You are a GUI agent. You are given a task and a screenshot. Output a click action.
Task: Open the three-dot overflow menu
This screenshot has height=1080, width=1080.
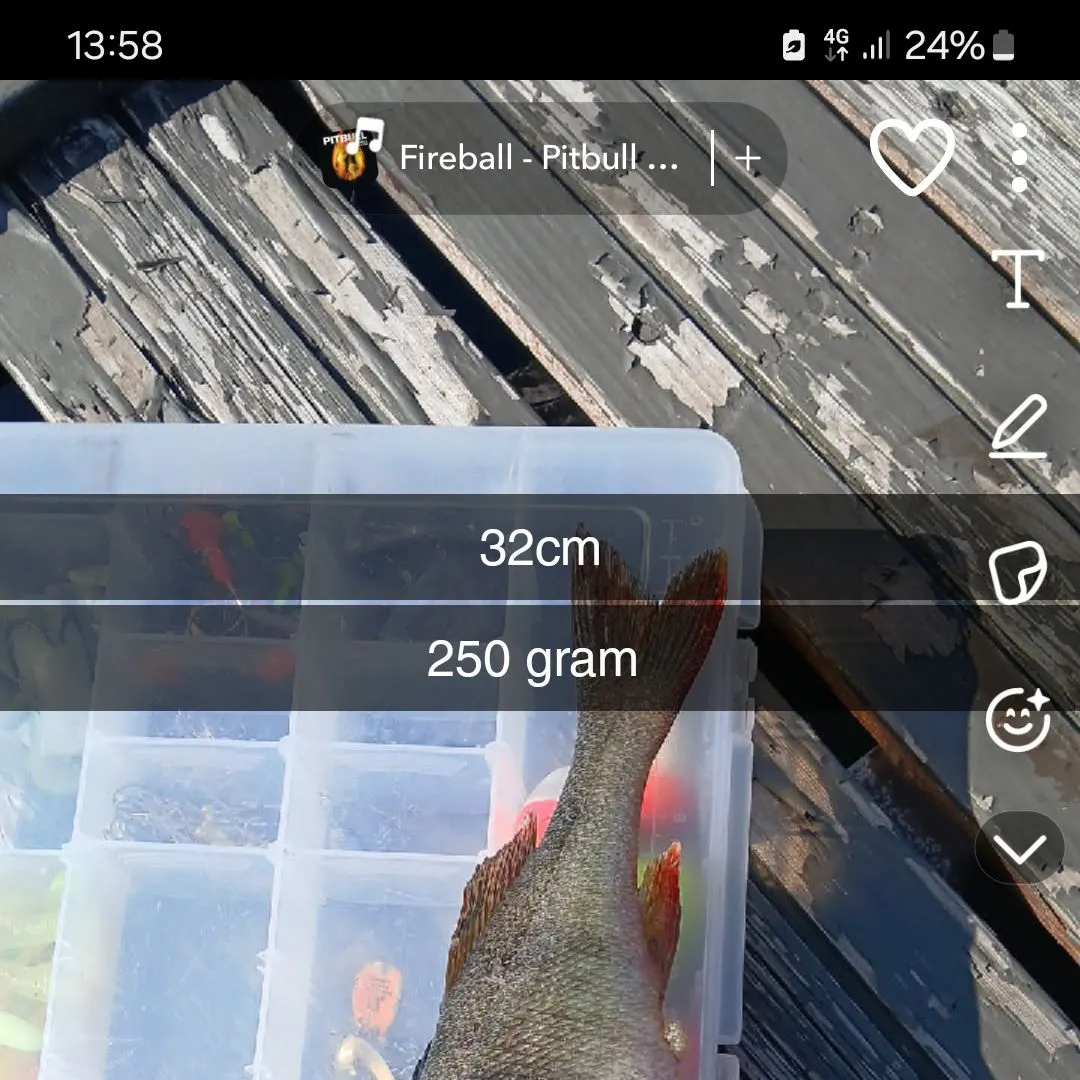(x=1018, y=158)
